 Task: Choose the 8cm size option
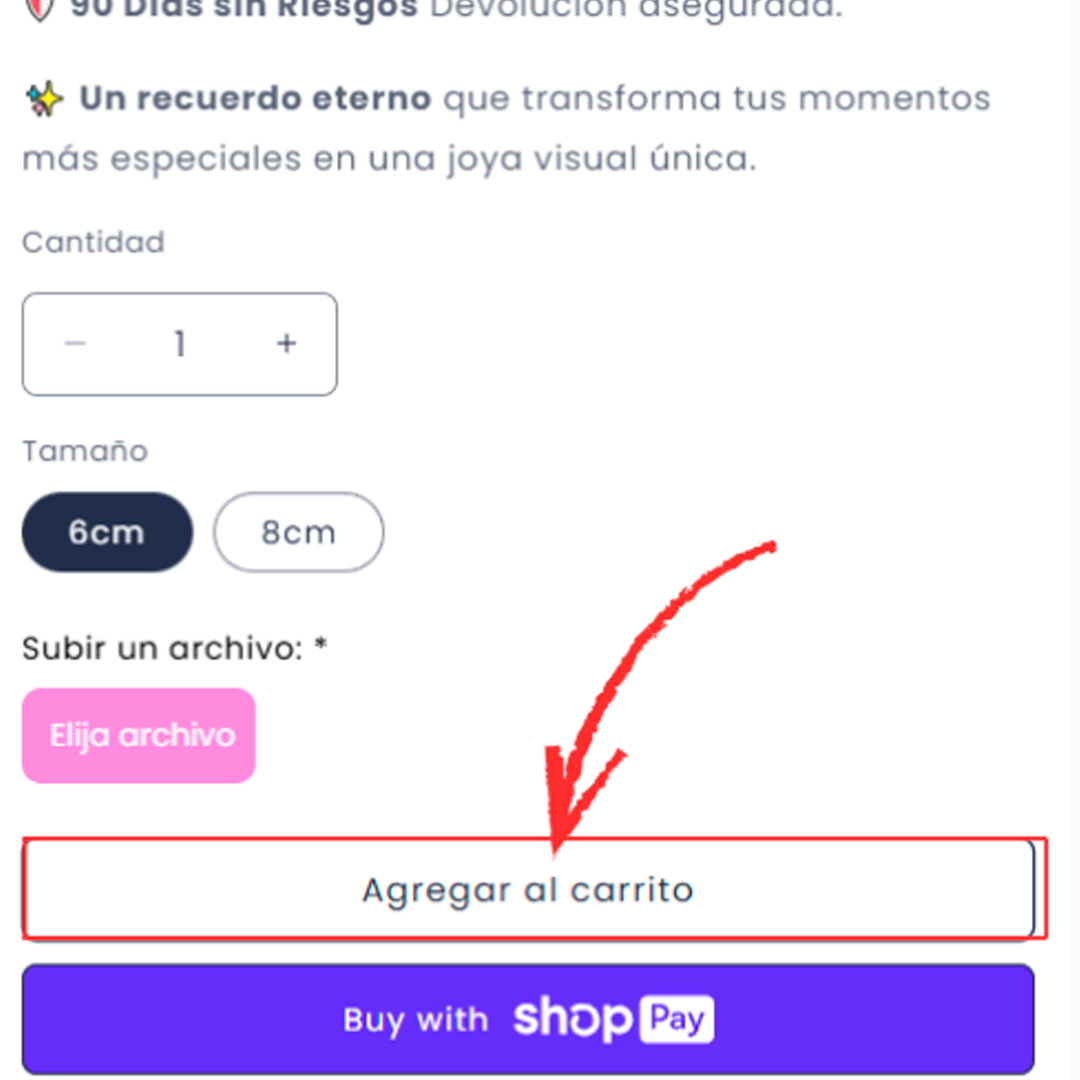(298, 532)
